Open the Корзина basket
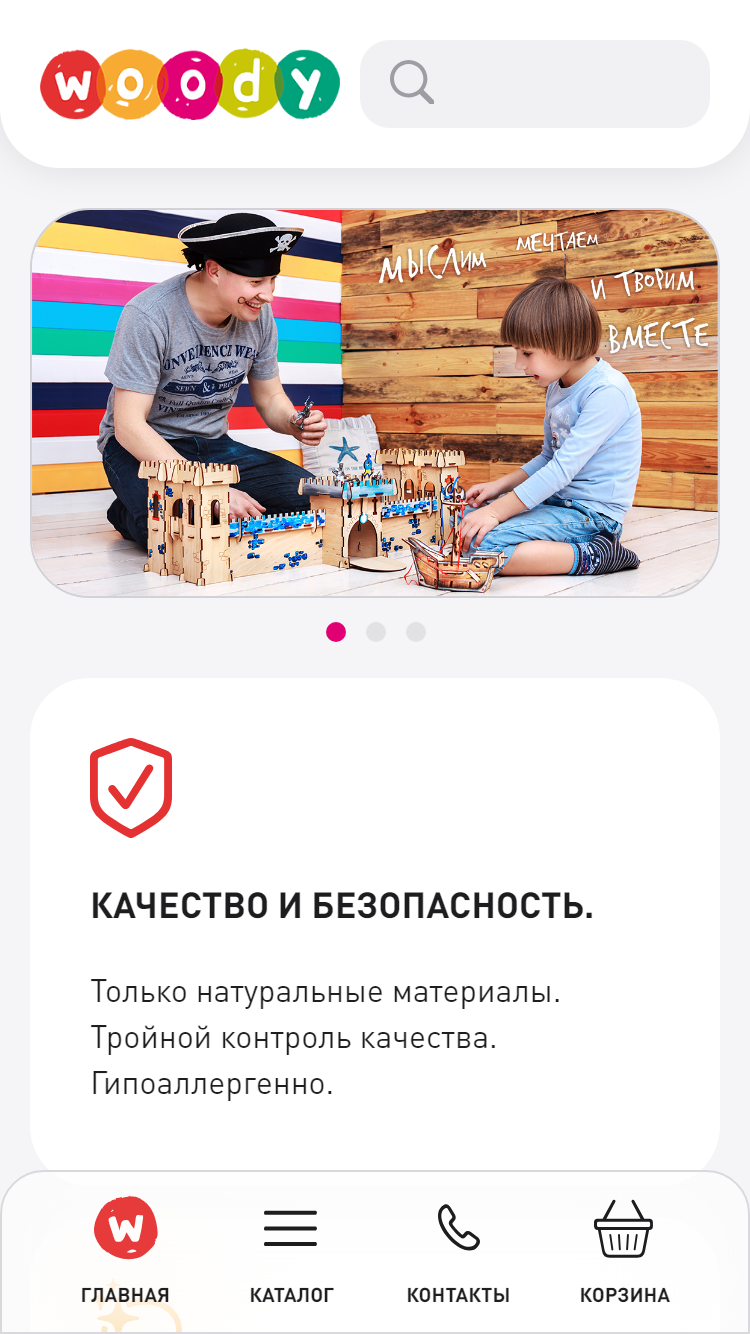Screen dimensions: 750x1334 pos(624,1250)
